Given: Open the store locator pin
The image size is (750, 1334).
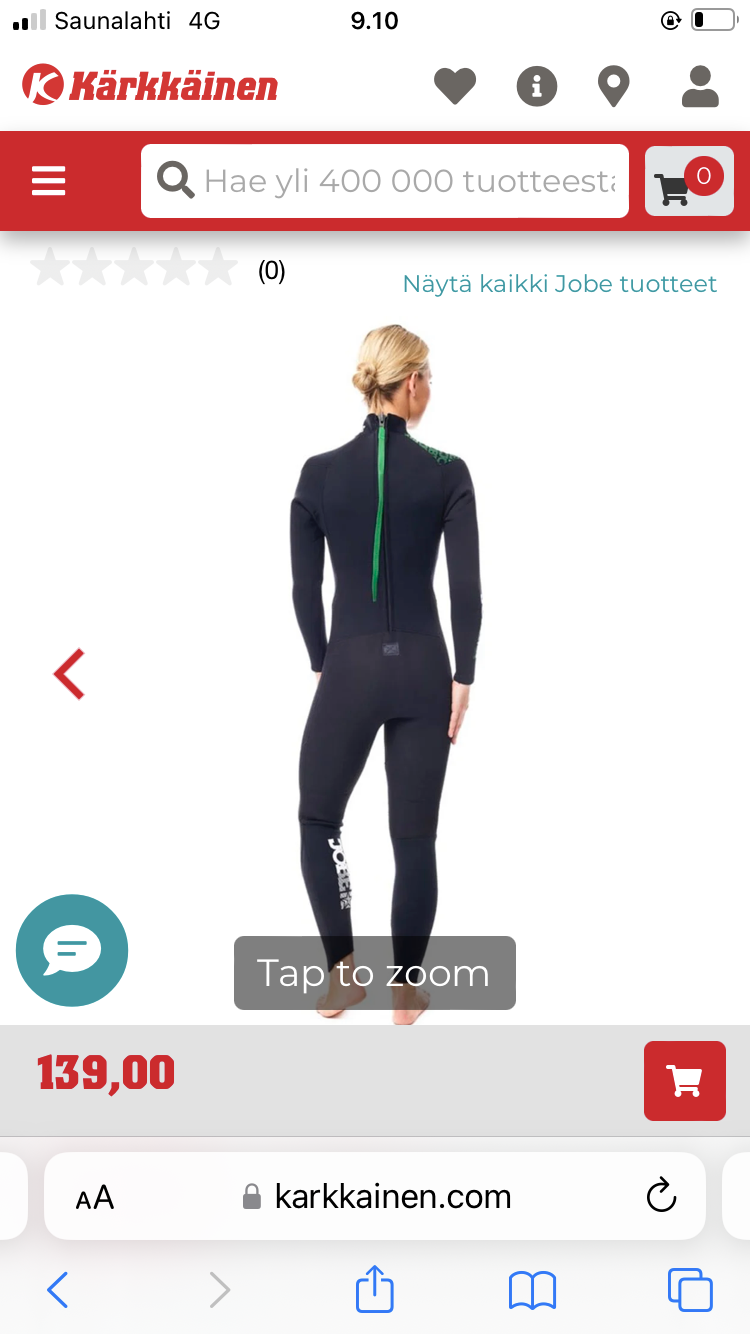Looking at the screenshot, I should pyautogui.click(x=613, y=86).
